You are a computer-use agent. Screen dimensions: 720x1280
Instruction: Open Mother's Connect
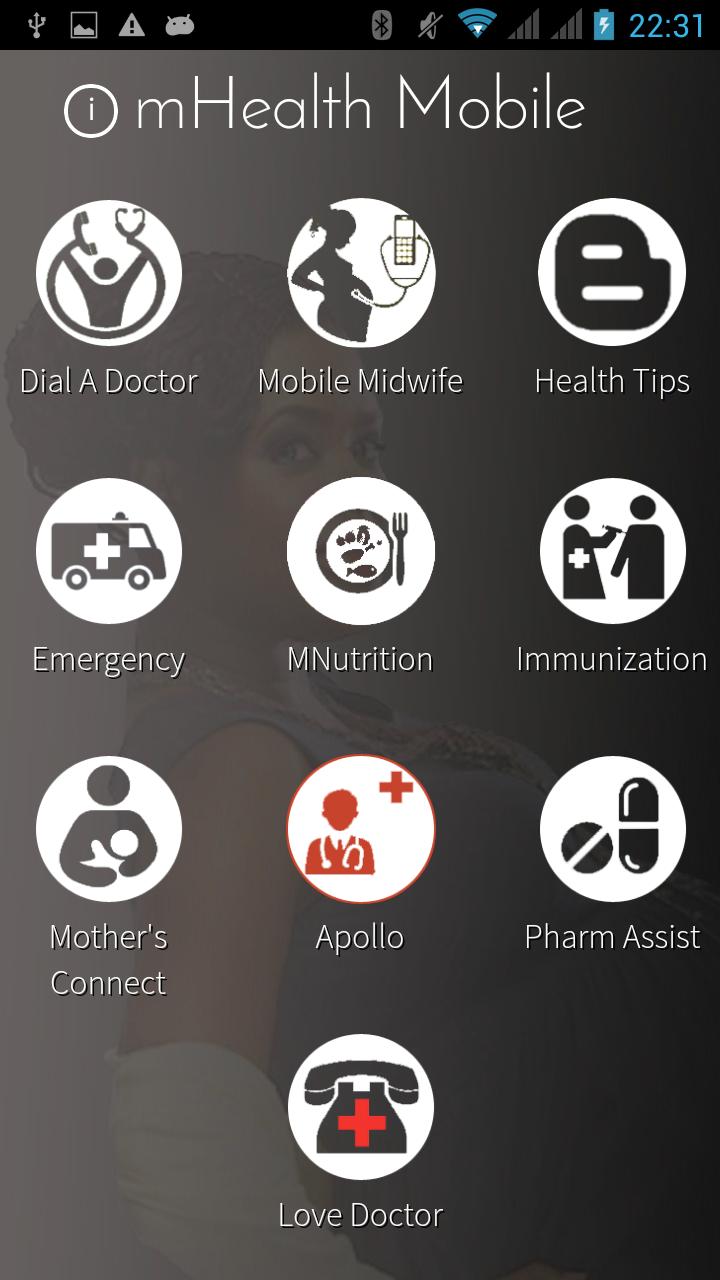coord(109,829)
